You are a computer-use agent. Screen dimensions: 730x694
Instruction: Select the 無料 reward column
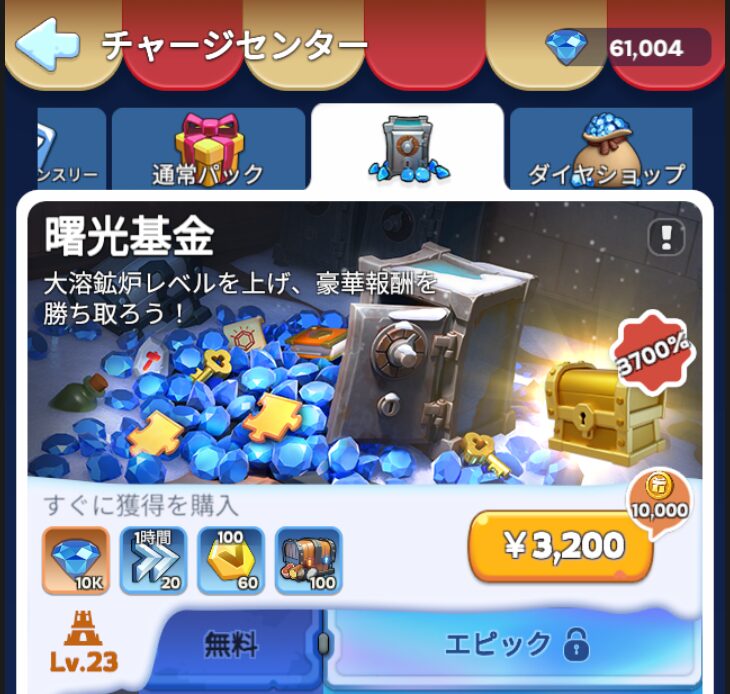pyautogui.click(x=232, y=645)
